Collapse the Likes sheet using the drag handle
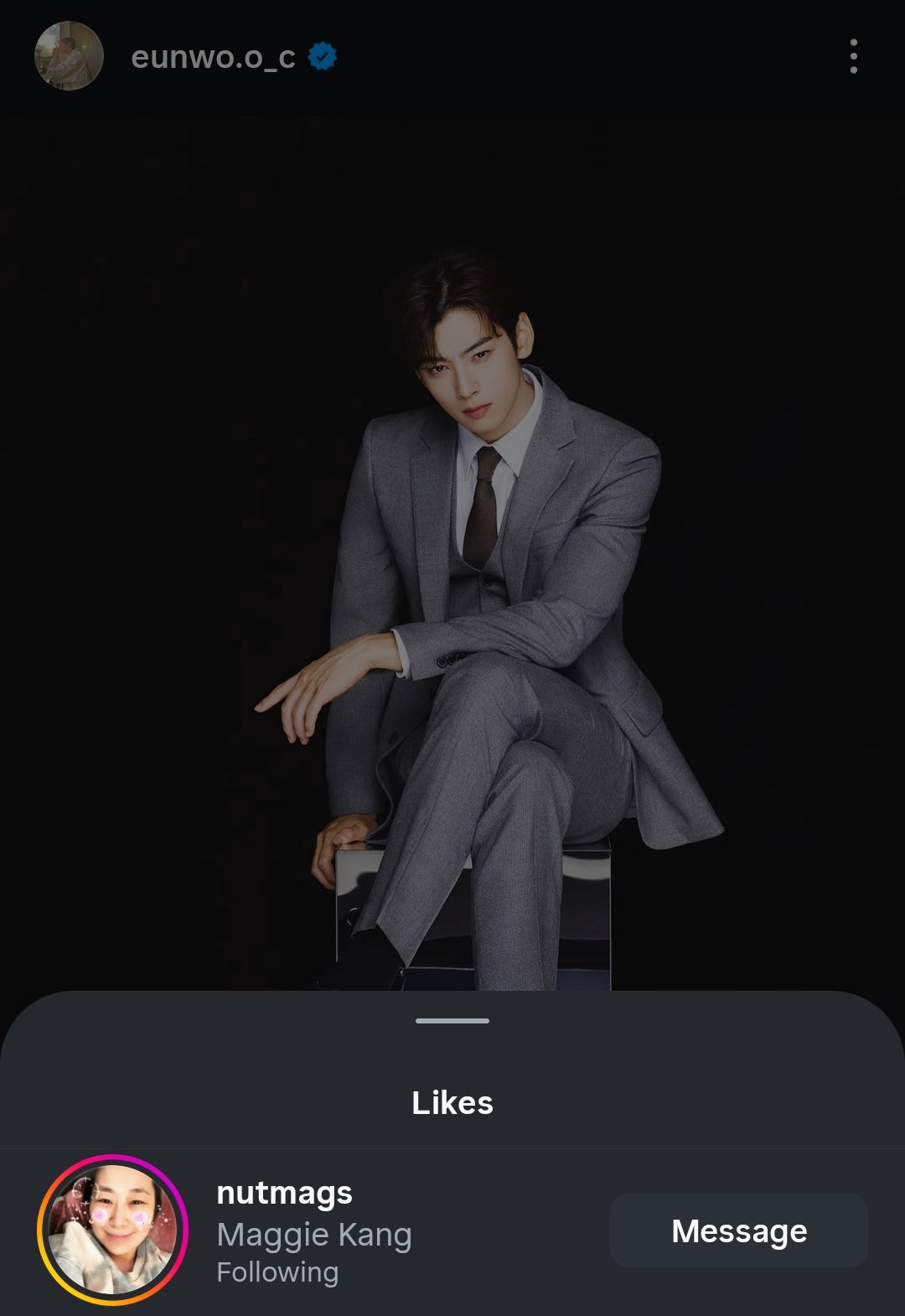 (x=452, y=1021)
